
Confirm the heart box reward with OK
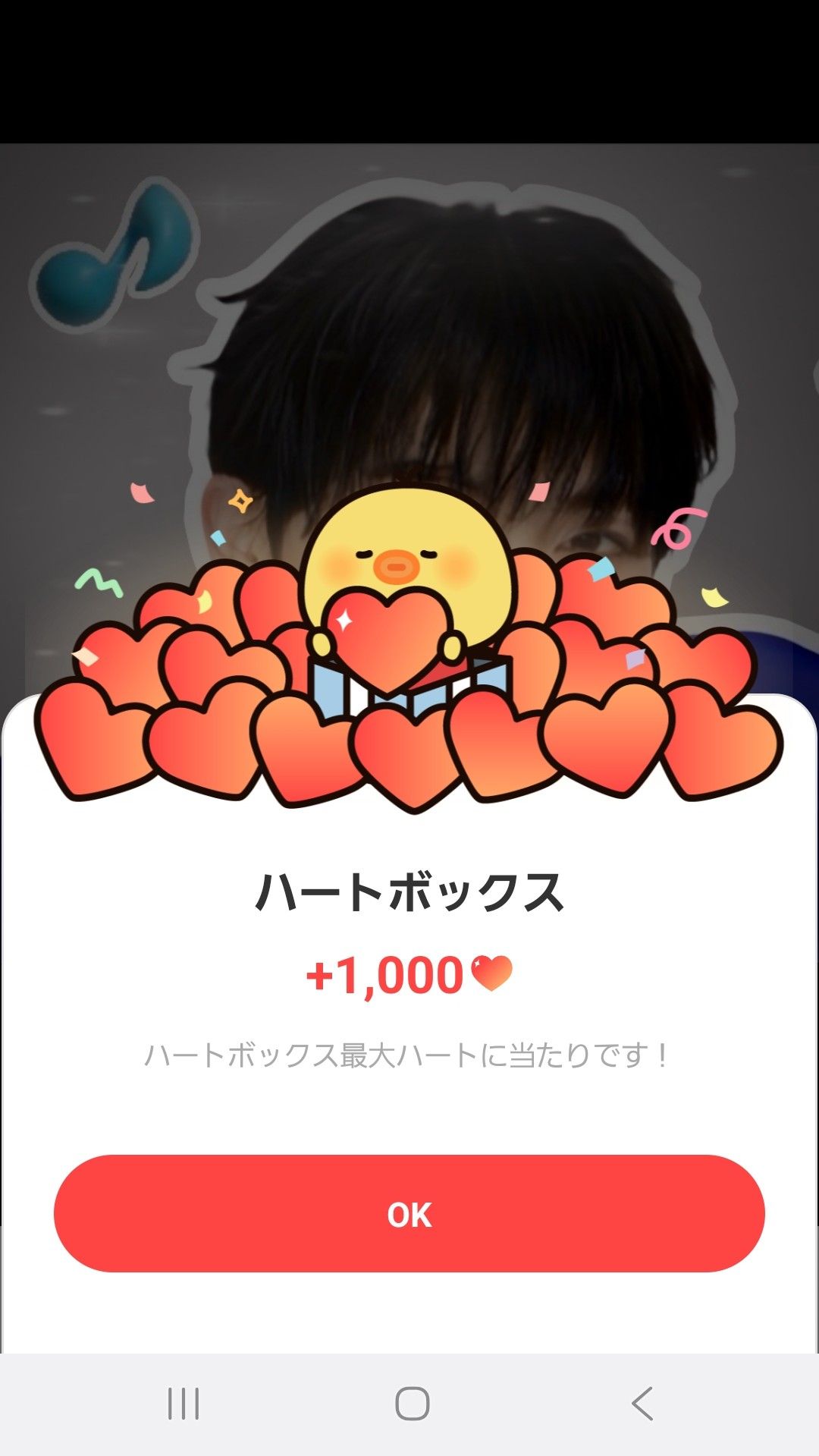409,1214
